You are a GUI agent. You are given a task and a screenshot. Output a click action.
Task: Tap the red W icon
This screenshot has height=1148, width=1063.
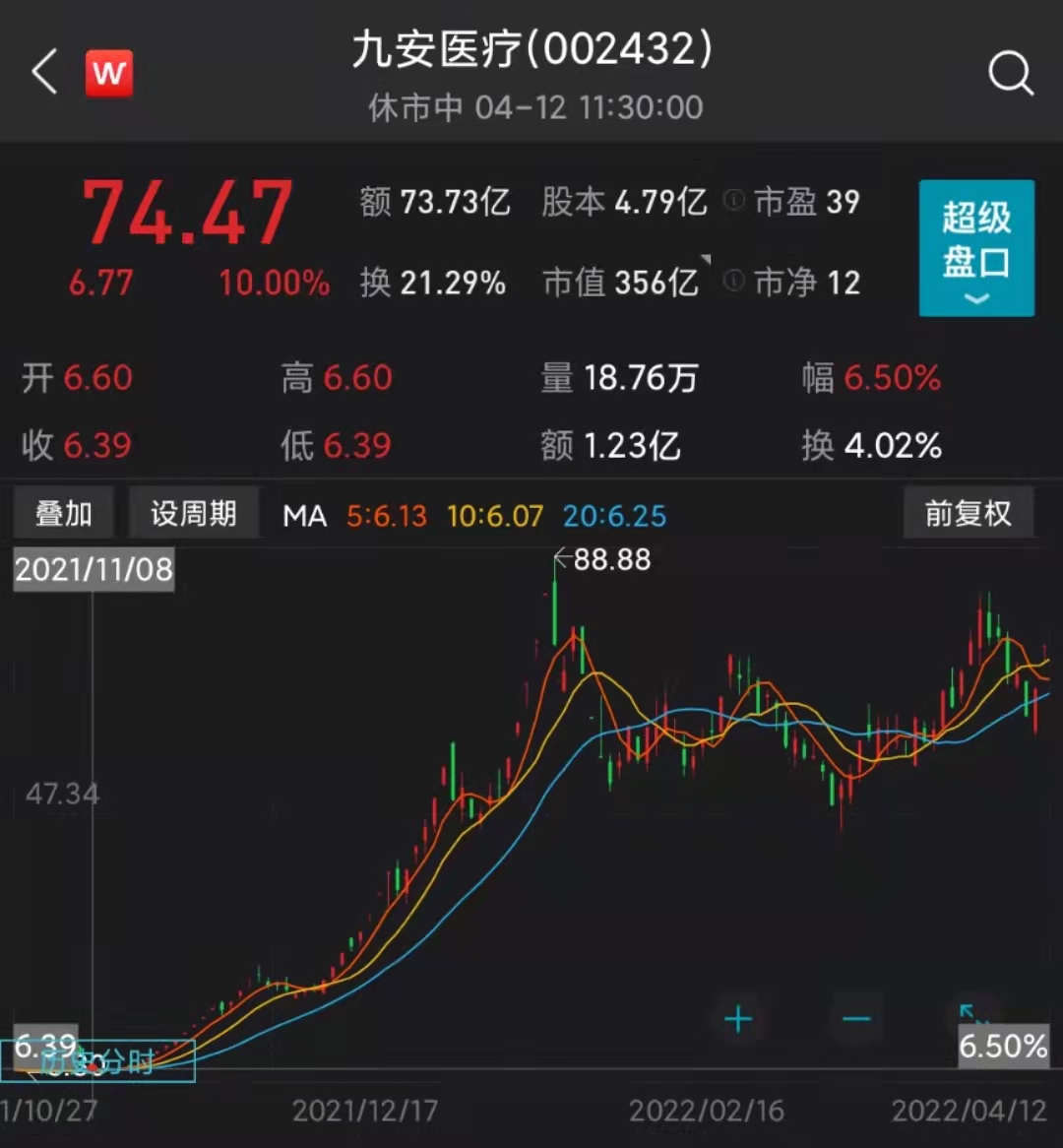[x=109, y=73]
